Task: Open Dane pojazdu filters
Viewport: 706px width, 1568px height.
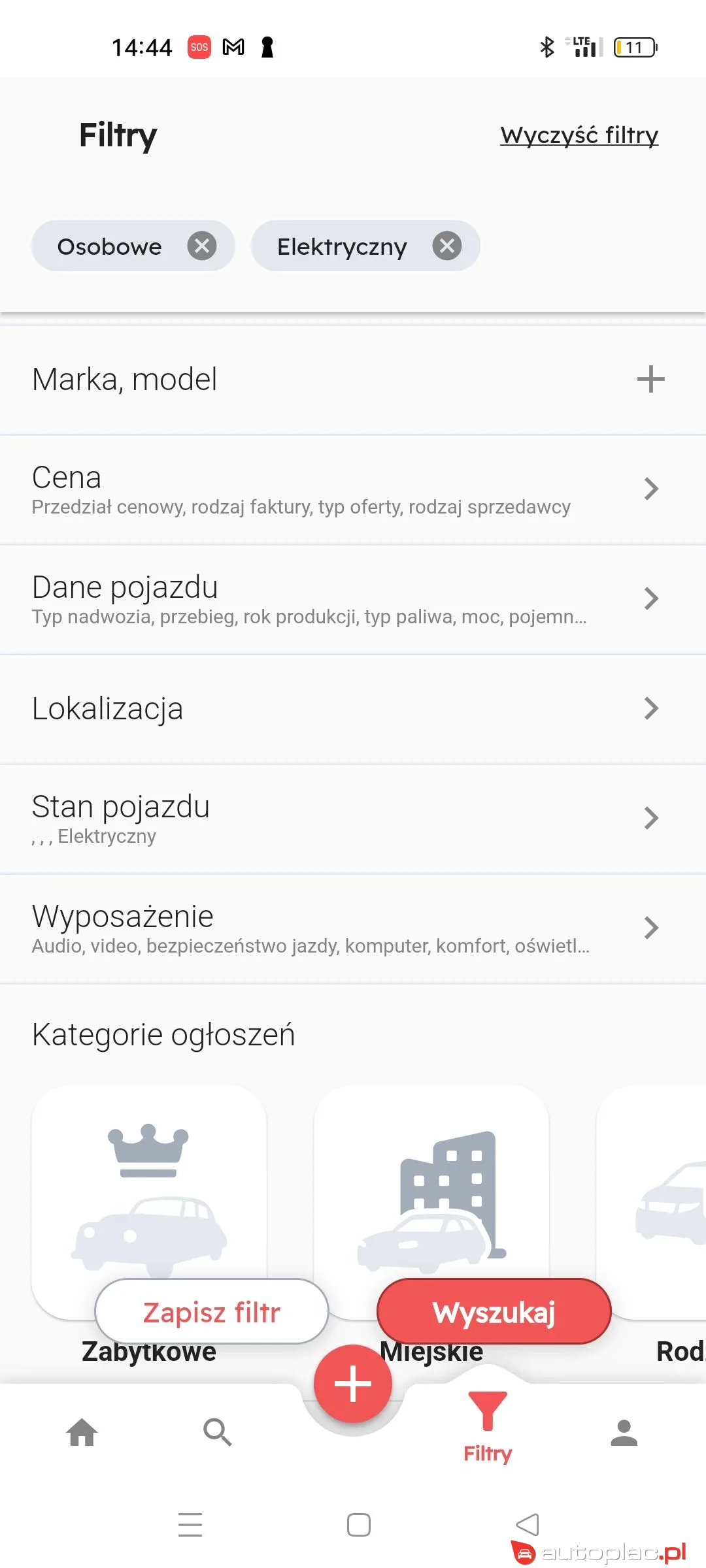Action: (353, 599)
